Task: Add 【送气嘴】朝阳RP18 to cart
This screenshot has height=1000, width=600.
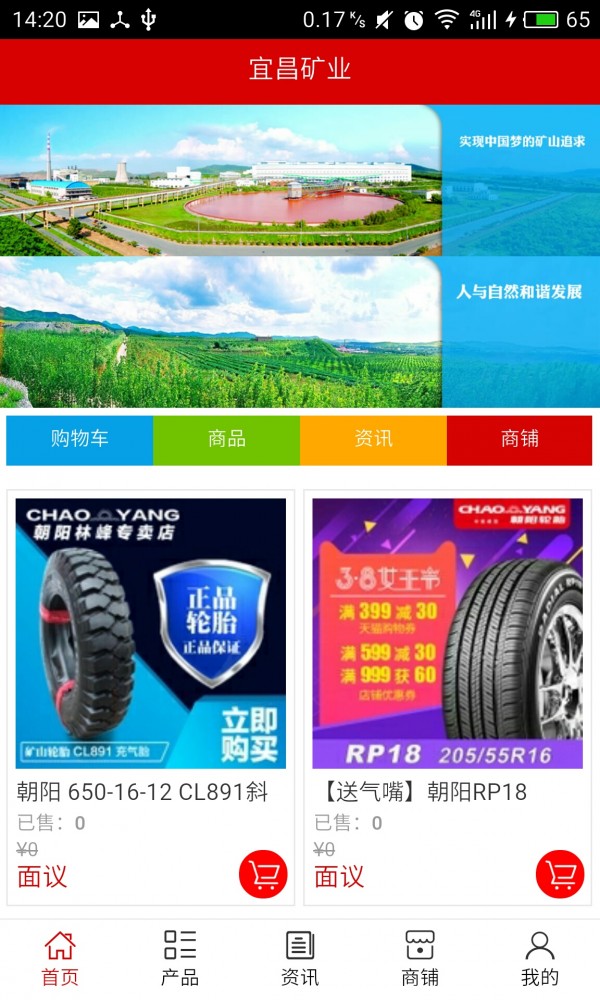Action: tap(560, 875)
